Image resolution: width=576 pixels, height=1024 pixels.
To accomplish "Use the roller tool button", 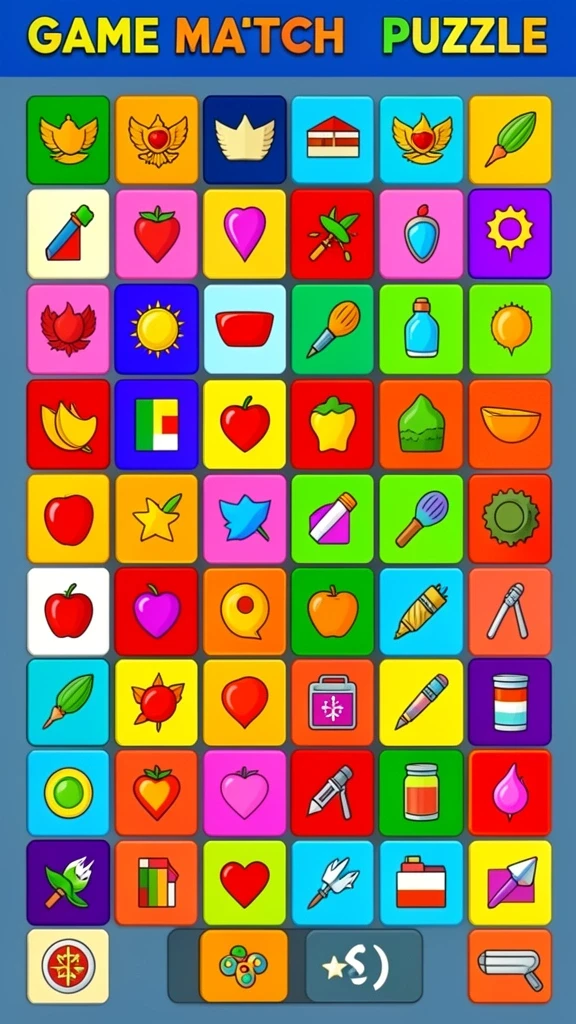I will [509, 966].
